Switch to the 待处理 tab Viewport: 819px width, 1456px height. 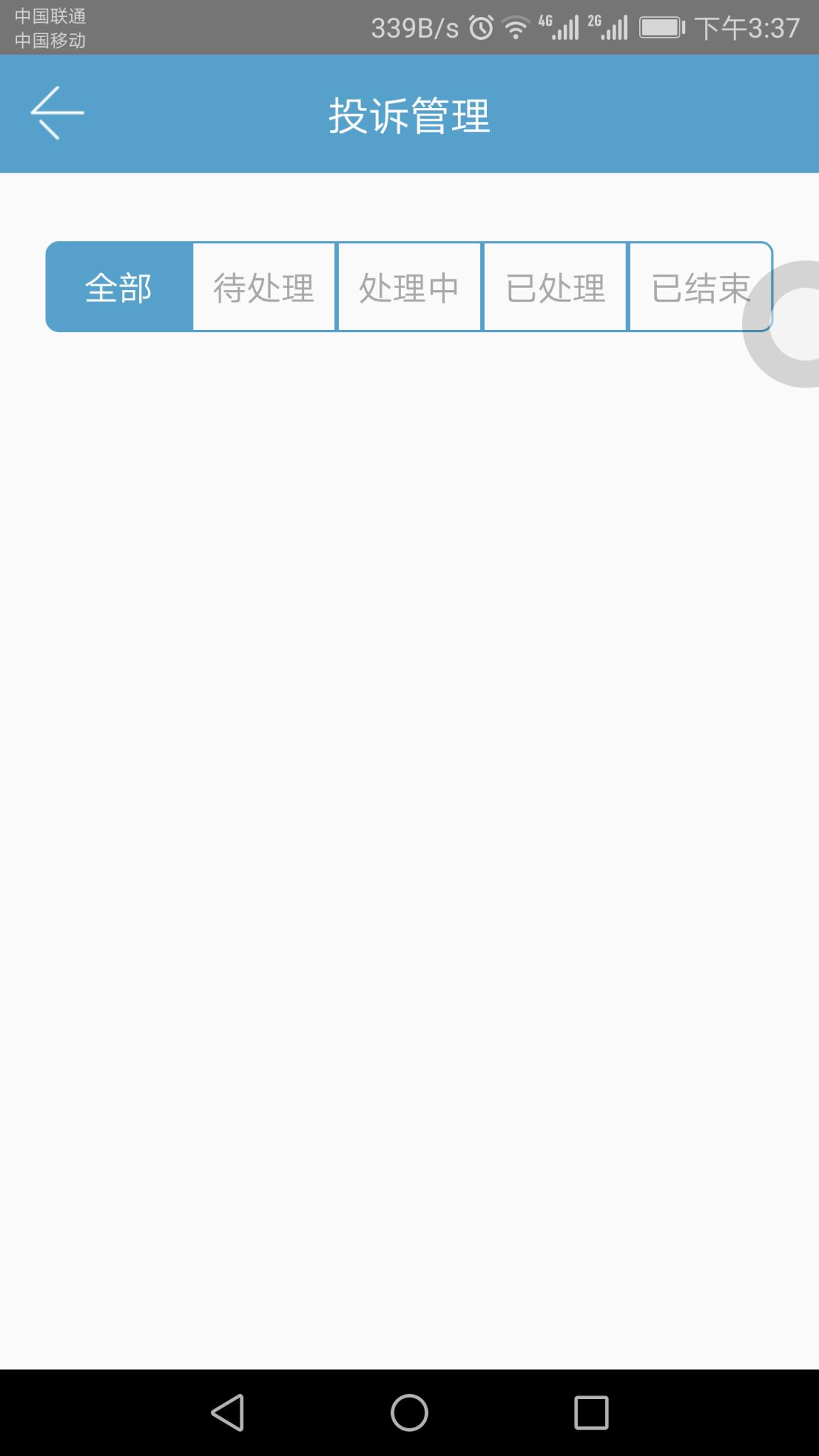click(264, 287)
